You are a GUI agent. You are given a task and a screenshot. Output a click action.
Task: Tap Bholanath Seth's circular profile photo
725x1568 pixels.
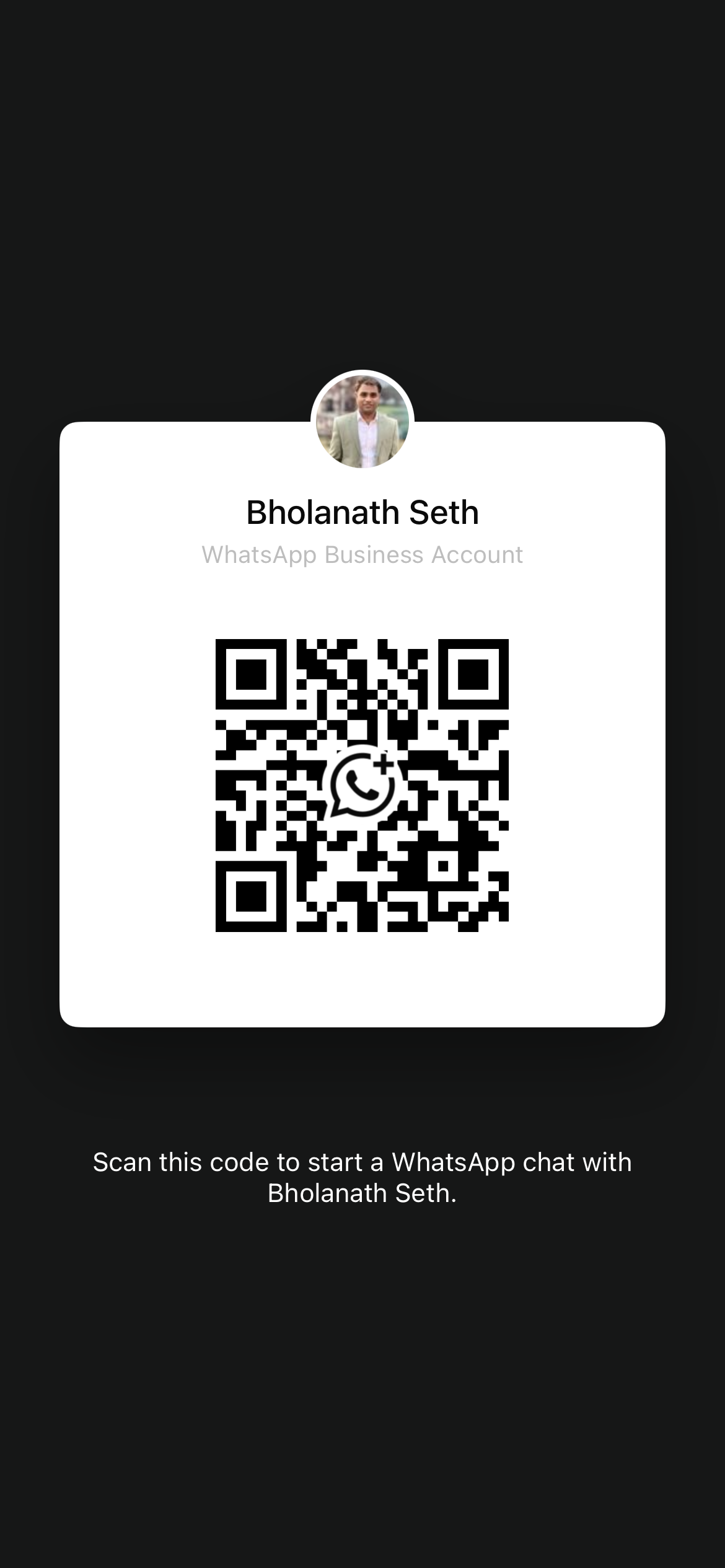click(x=362, y=419)
